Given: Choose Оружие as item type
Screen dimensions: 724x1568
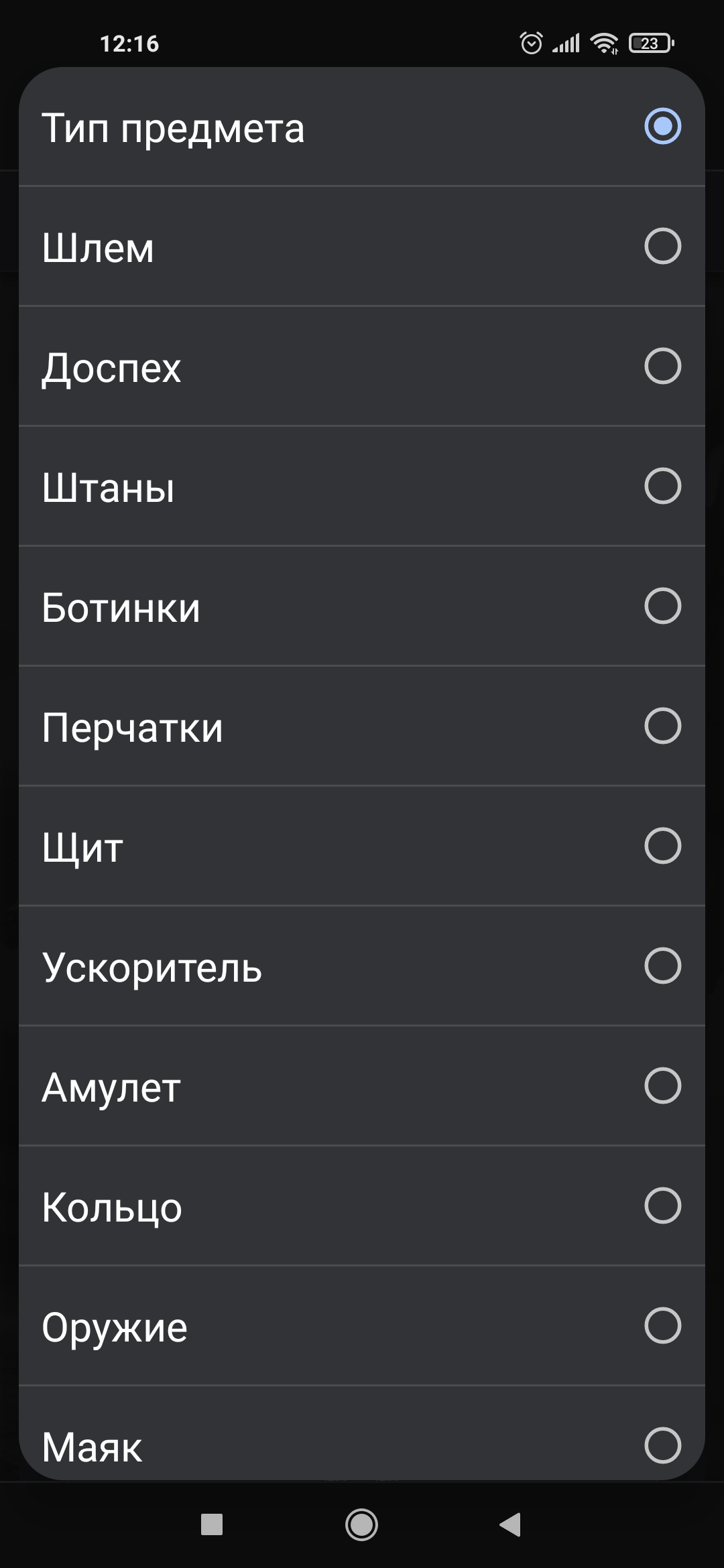Looking at the screenshot, I should pyautogui.click(x=362, y=1325).
